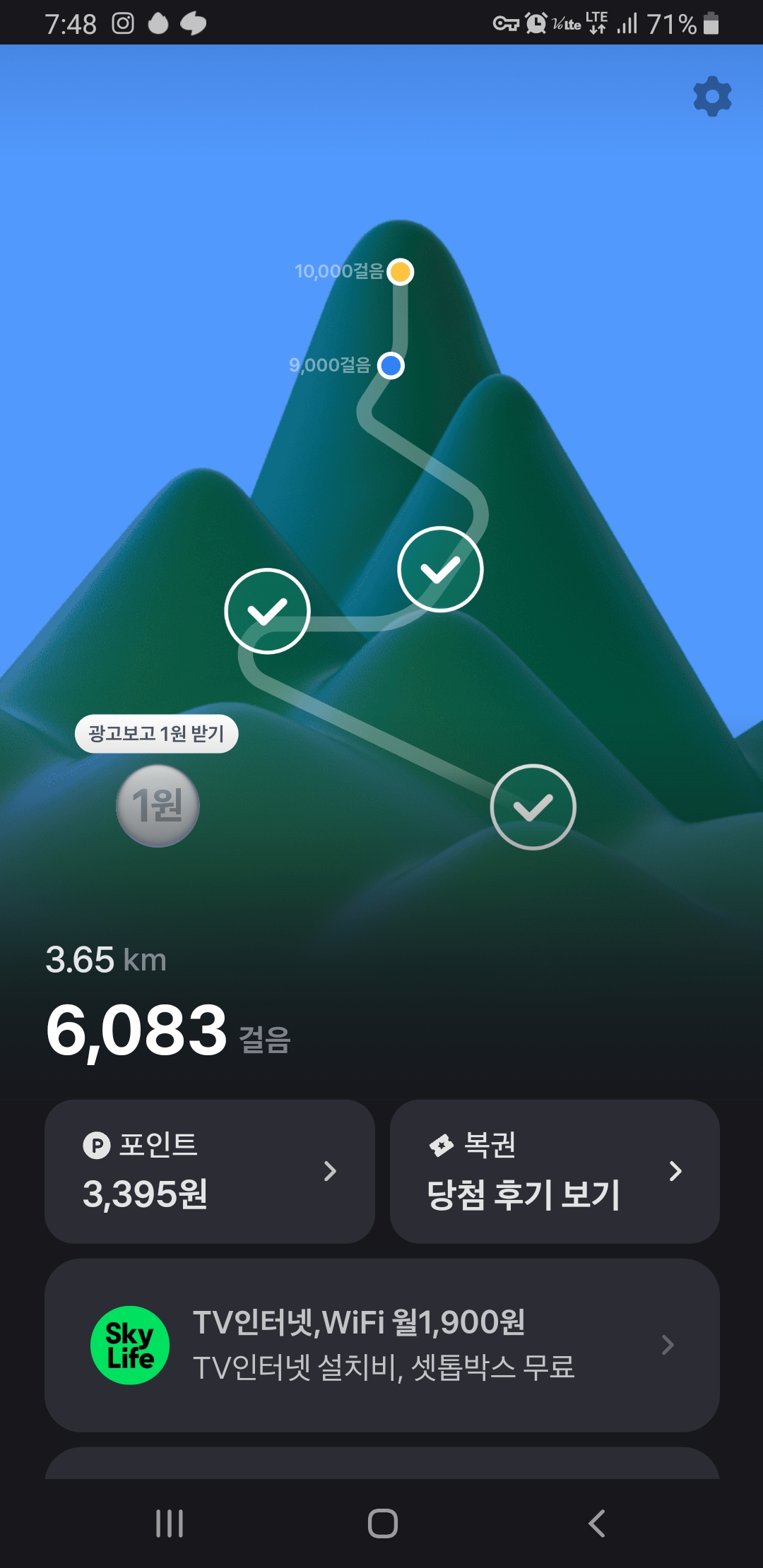Tap the 1원 ad reward coin
763x1568 pixels.
pyautogui.click(x=158, y=806)
